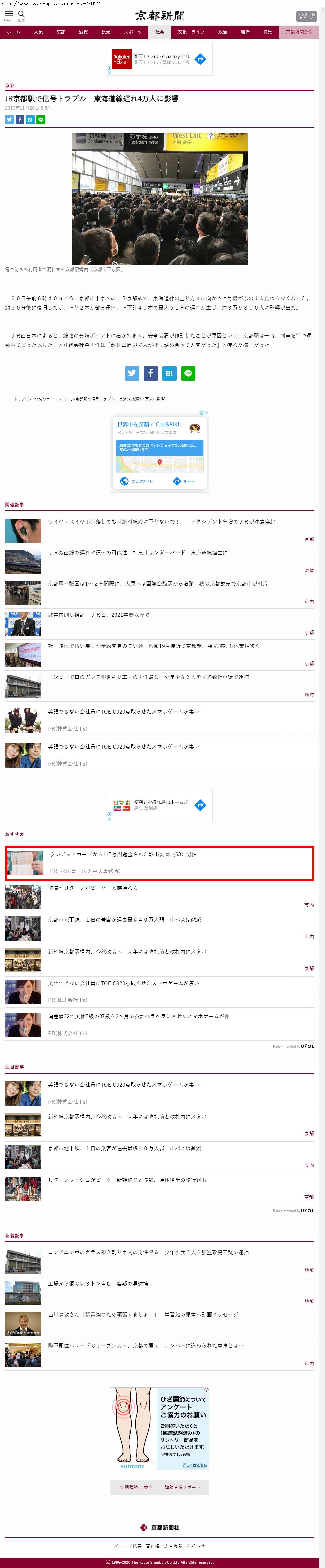This screenshot has width=325, height=1568.
Task: Open the digital edition login button
Action: pos(305,16)
